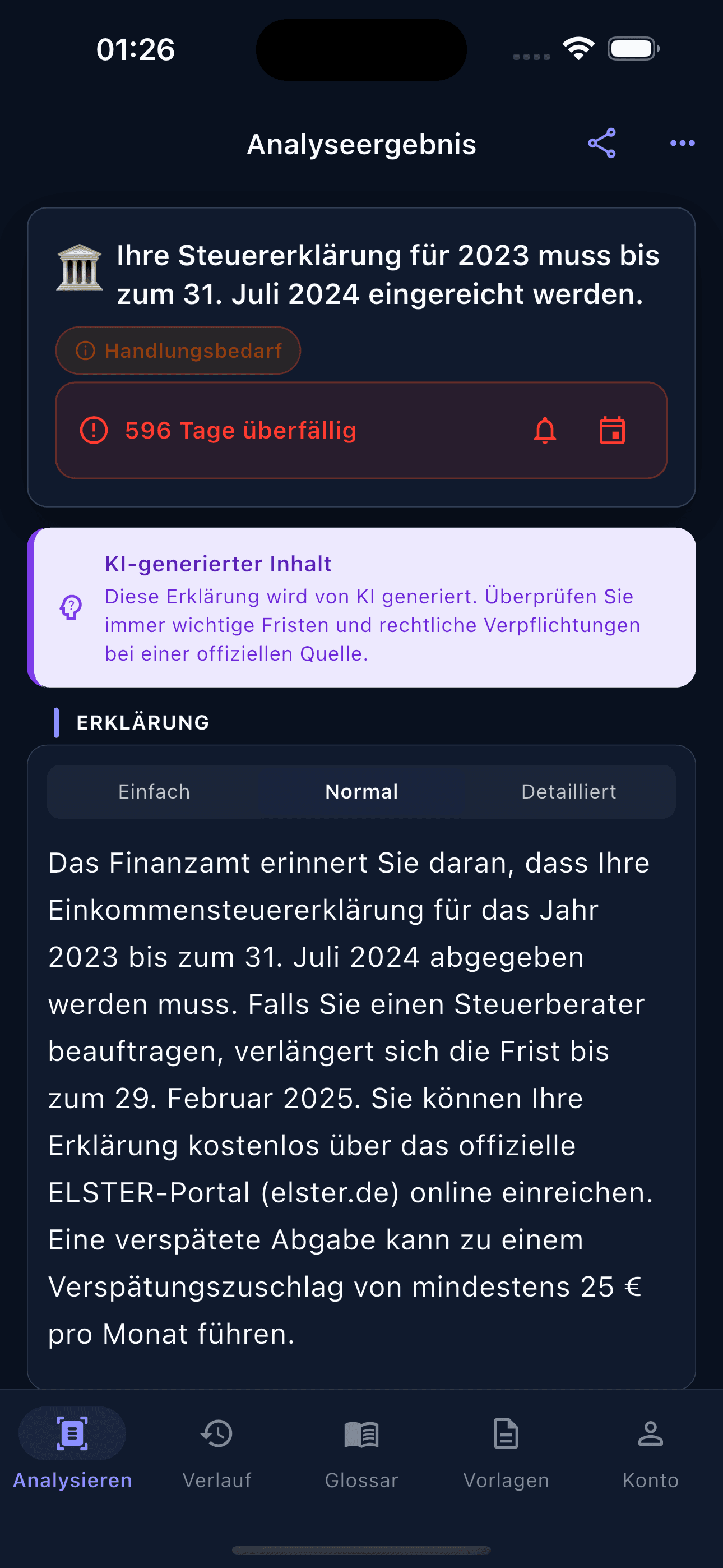This screenshot has height=1568, width=723.
Task: Switch explanation to Einfach mode
Action: tap(154, 791)
